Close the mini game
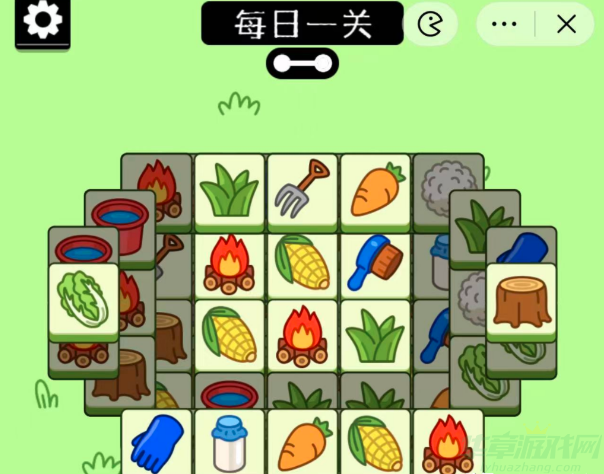 coord(566,24)
